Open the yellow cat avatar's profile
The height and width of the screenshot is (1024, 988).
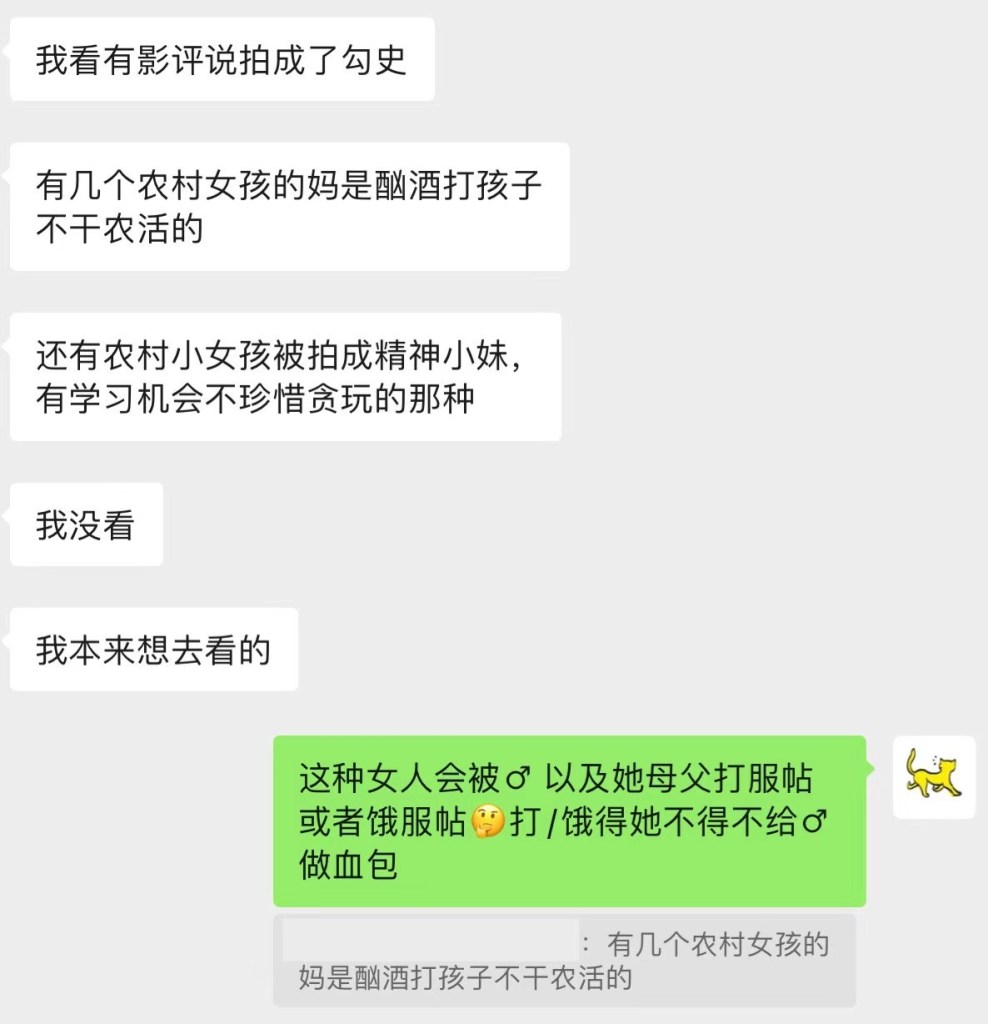[x=933, y=777]
